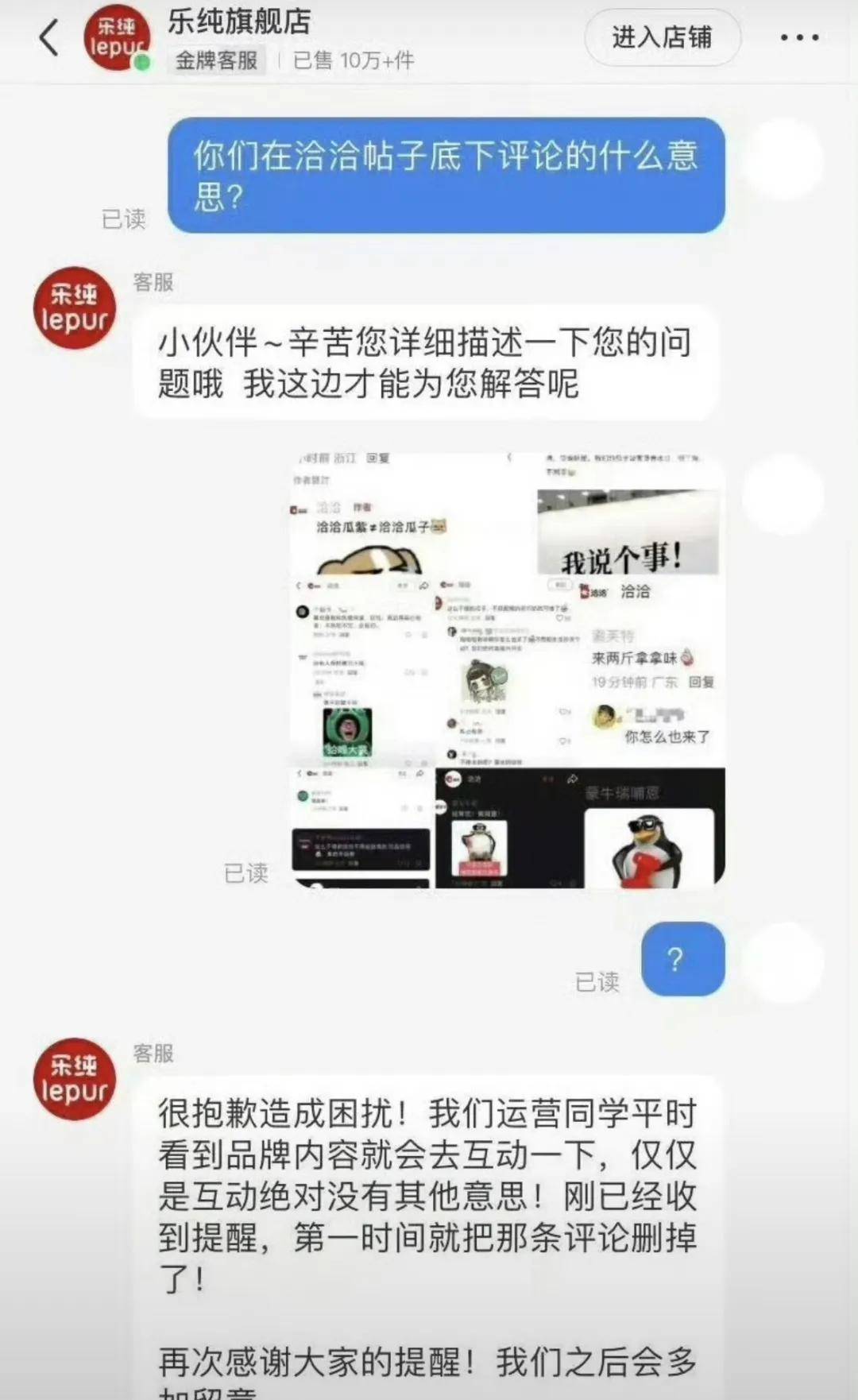
Task: Open the three-dot overflow menu
Action: [x=798, y=37]
